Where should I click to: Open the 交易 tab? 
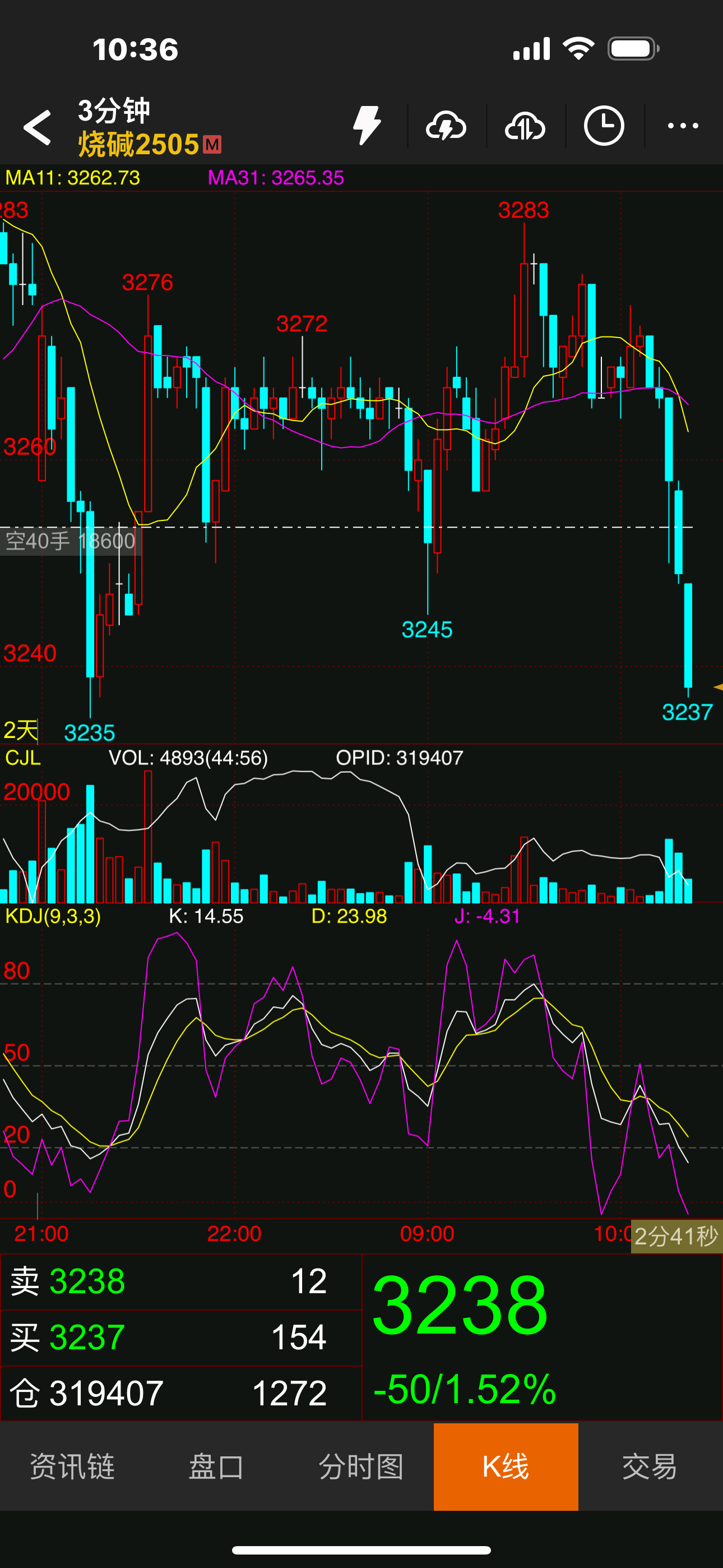click(650, 1466)
